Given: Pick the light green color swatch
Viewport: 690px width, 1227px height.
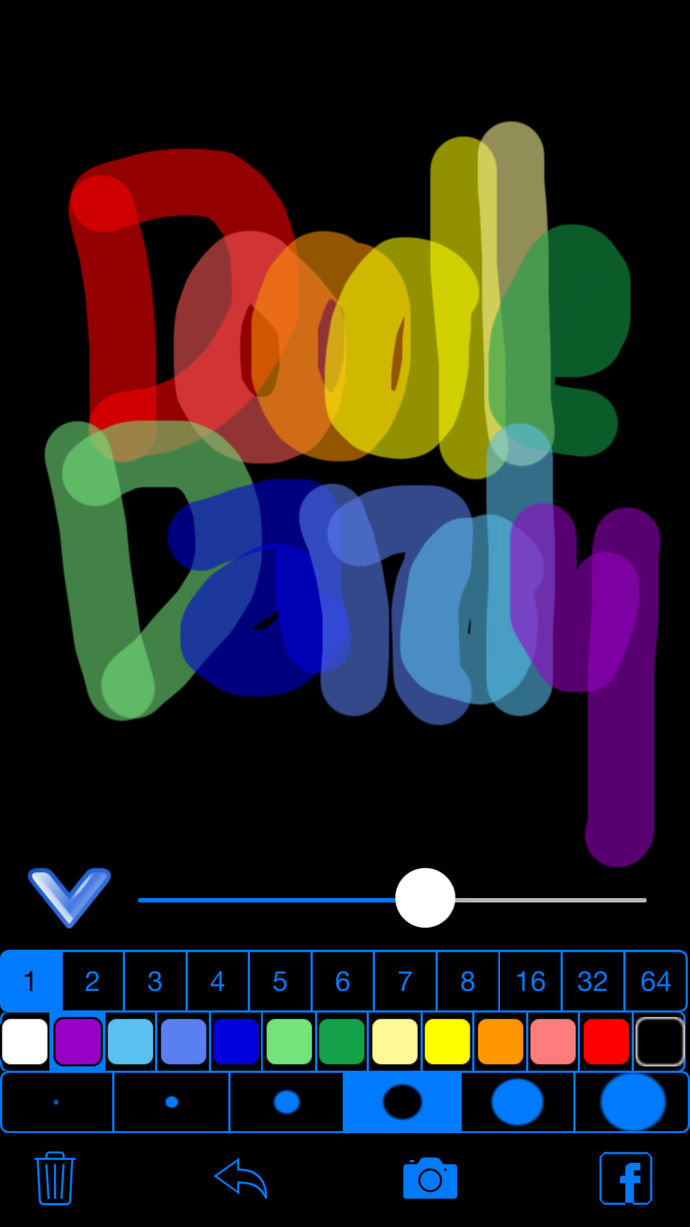Looking at the screenshot, I should point(289,1042).
